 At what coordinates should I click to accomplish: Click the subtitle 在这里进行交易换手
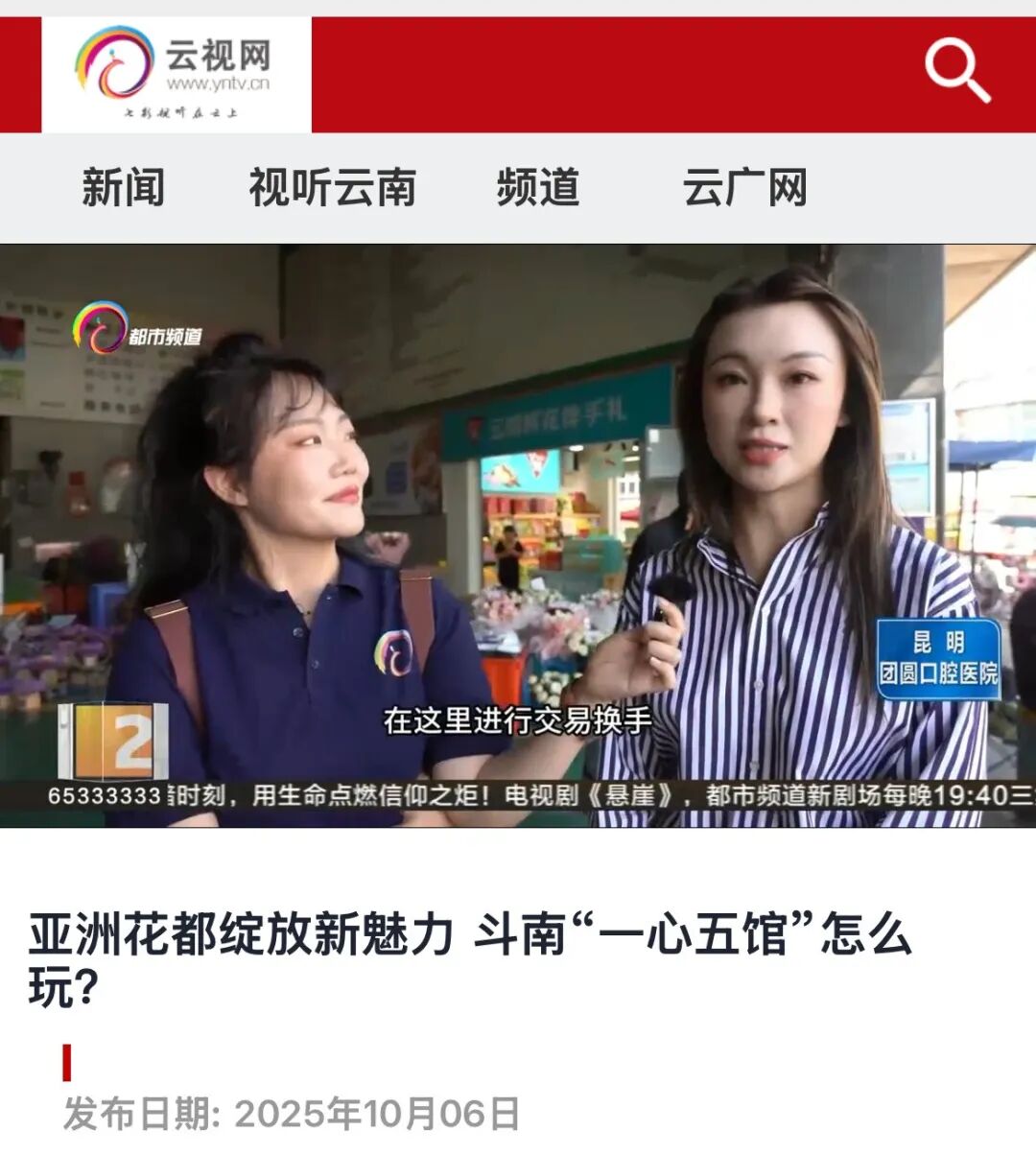tap(518, 722)
